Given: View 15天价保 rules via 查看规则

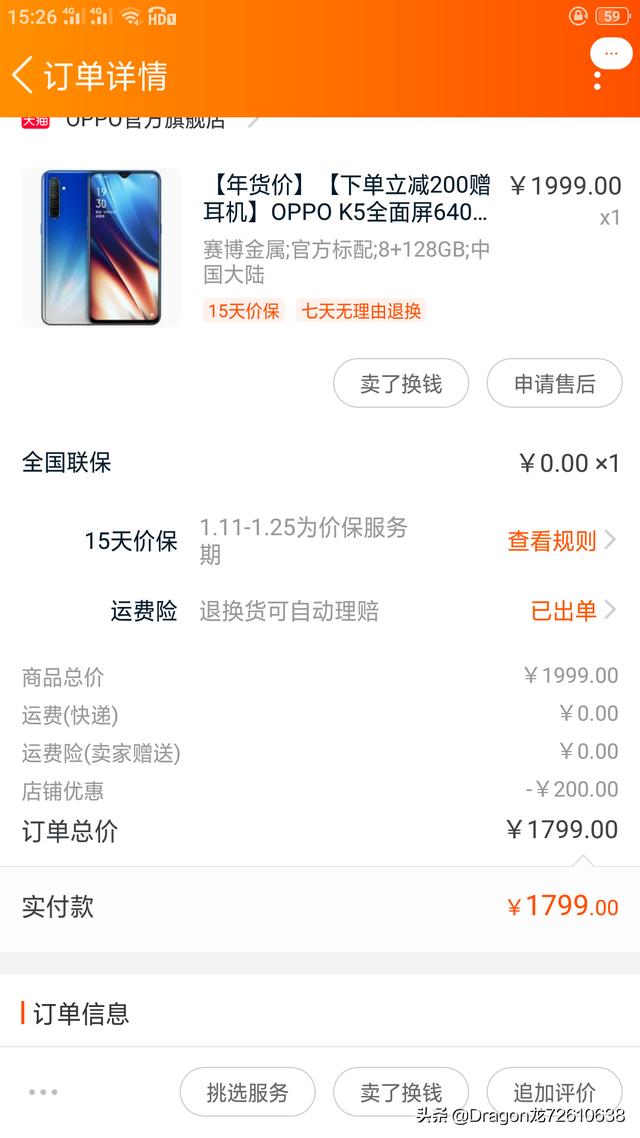Looking at the screenshot, I should pos(560,541).
